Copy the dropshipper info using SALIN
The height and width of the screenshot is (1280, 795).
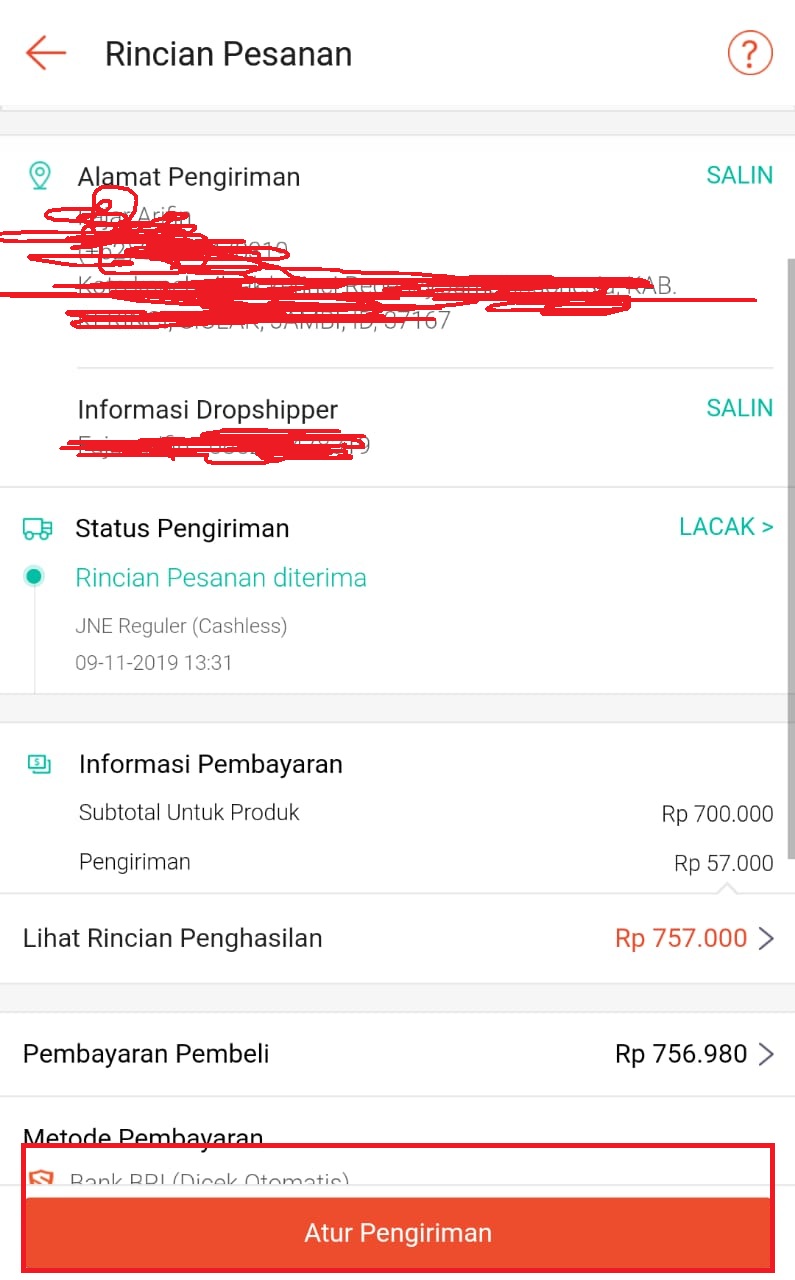[740, 408]
